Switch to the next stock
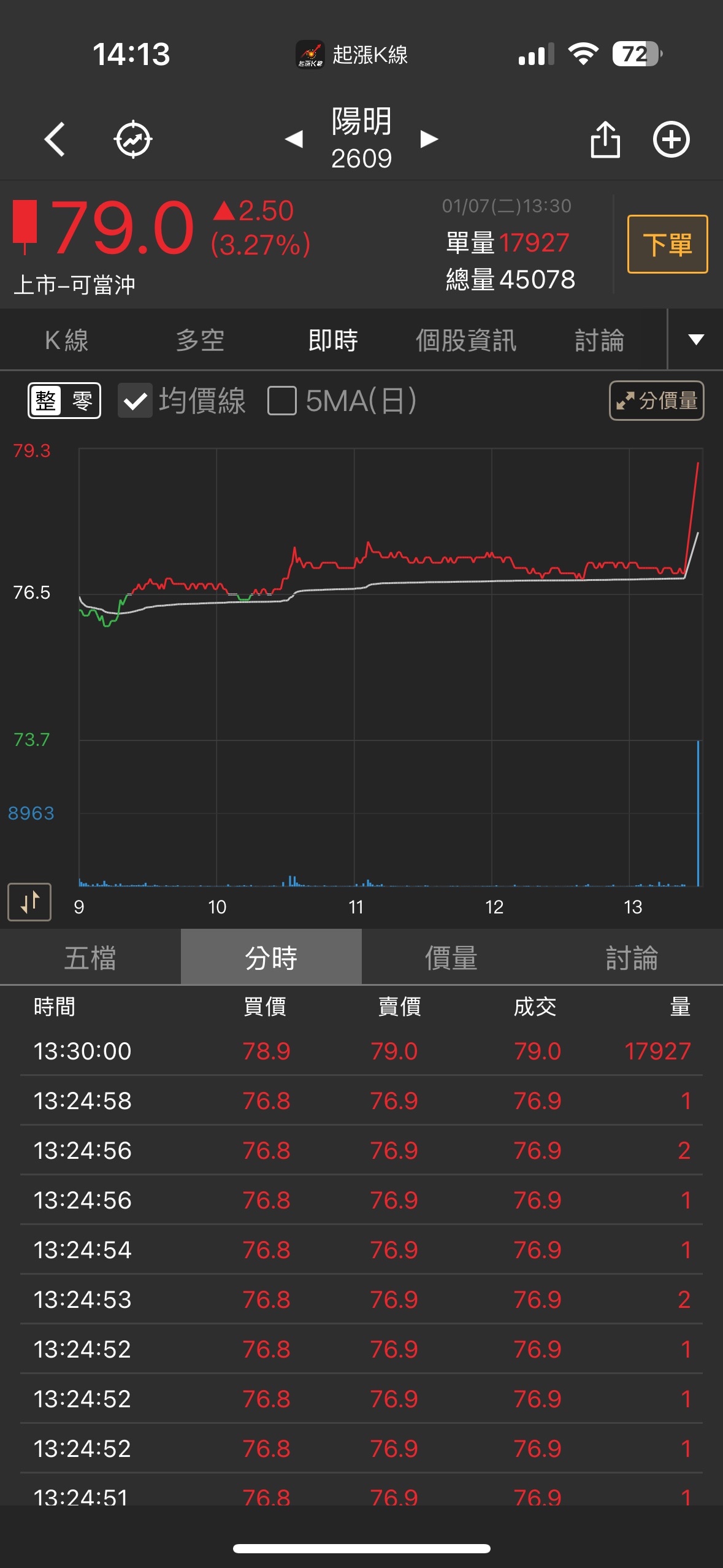Image resolution: width=723 pixels, height=1568 pixels. [429, 139]
